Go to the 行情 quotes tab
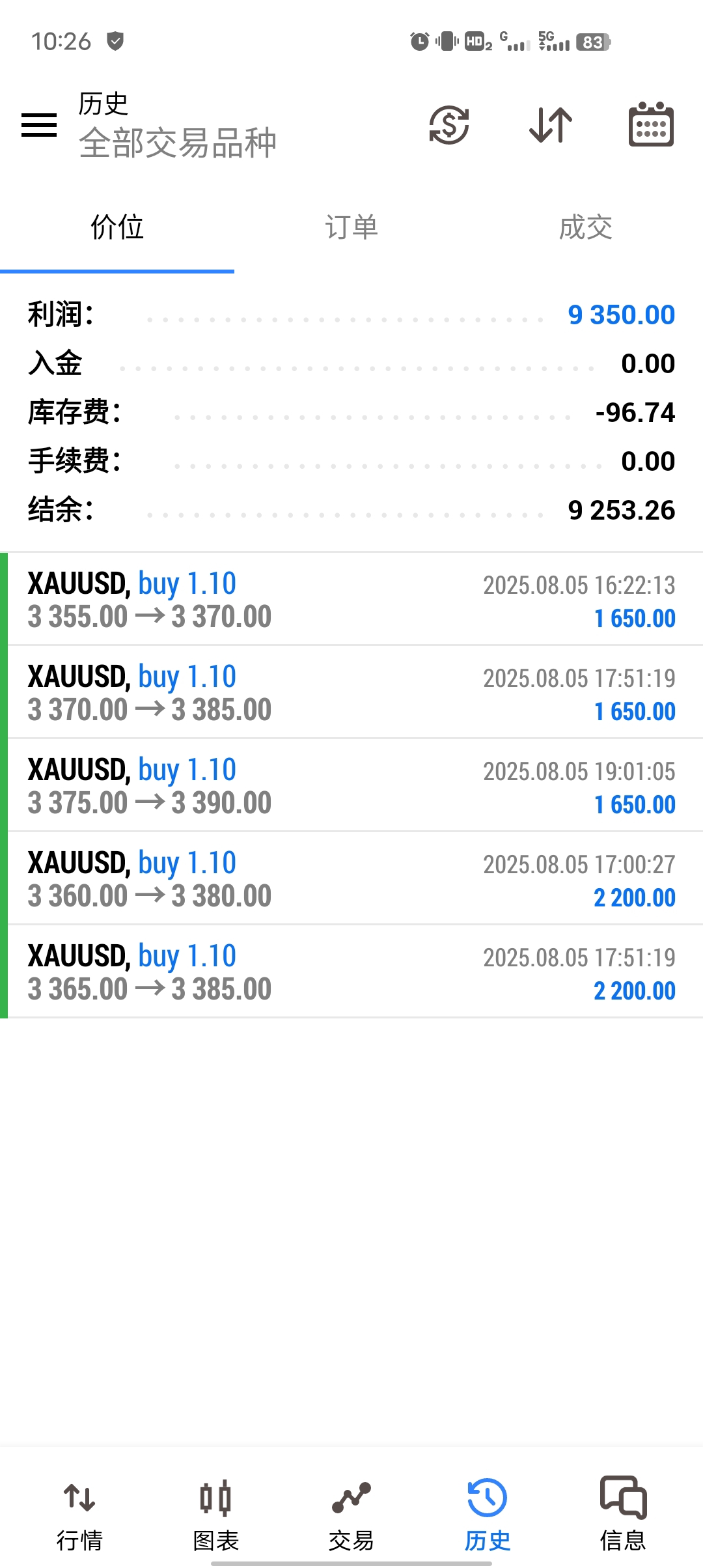 pyautogui.click(x=79, y=1514)
